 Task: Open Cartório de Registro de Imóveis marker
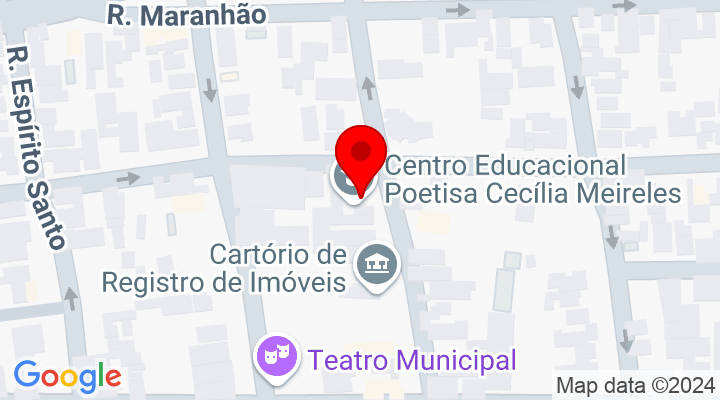(x=379, y=265)
